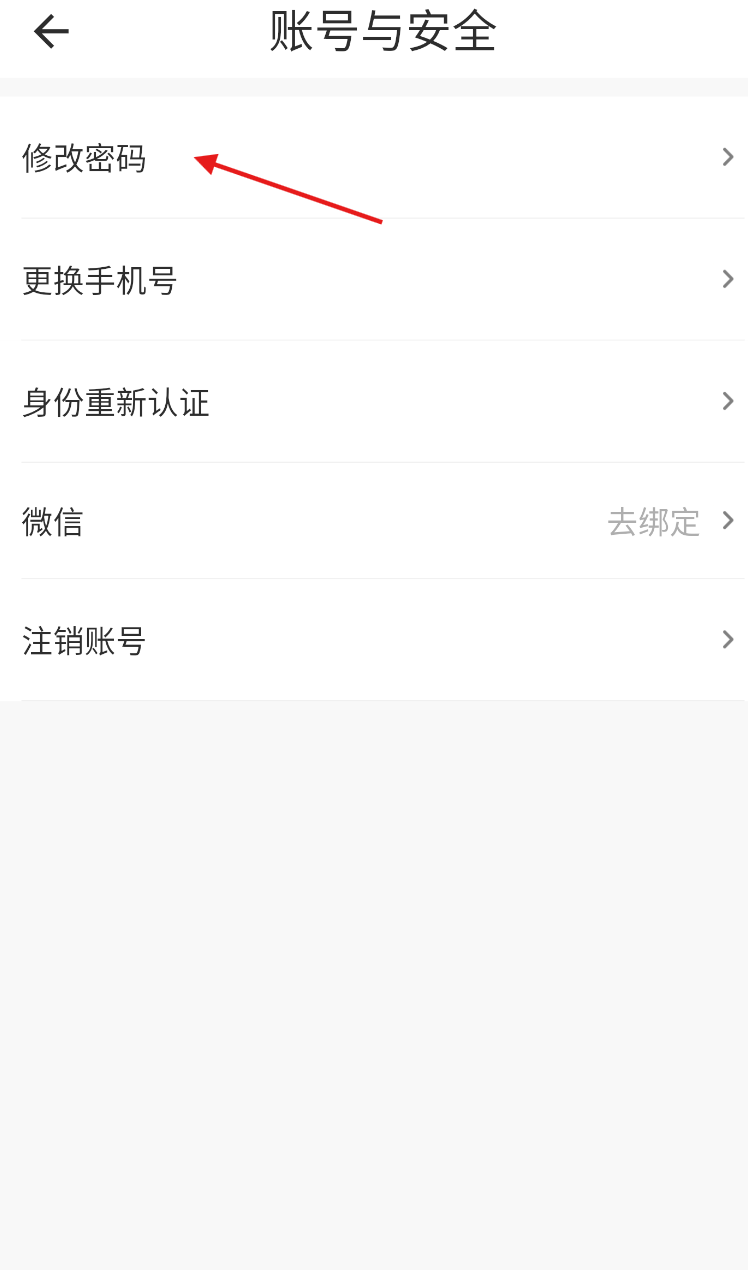Bind WeChat via the 微信 row
748x1270 pixels.
point(374,522)
